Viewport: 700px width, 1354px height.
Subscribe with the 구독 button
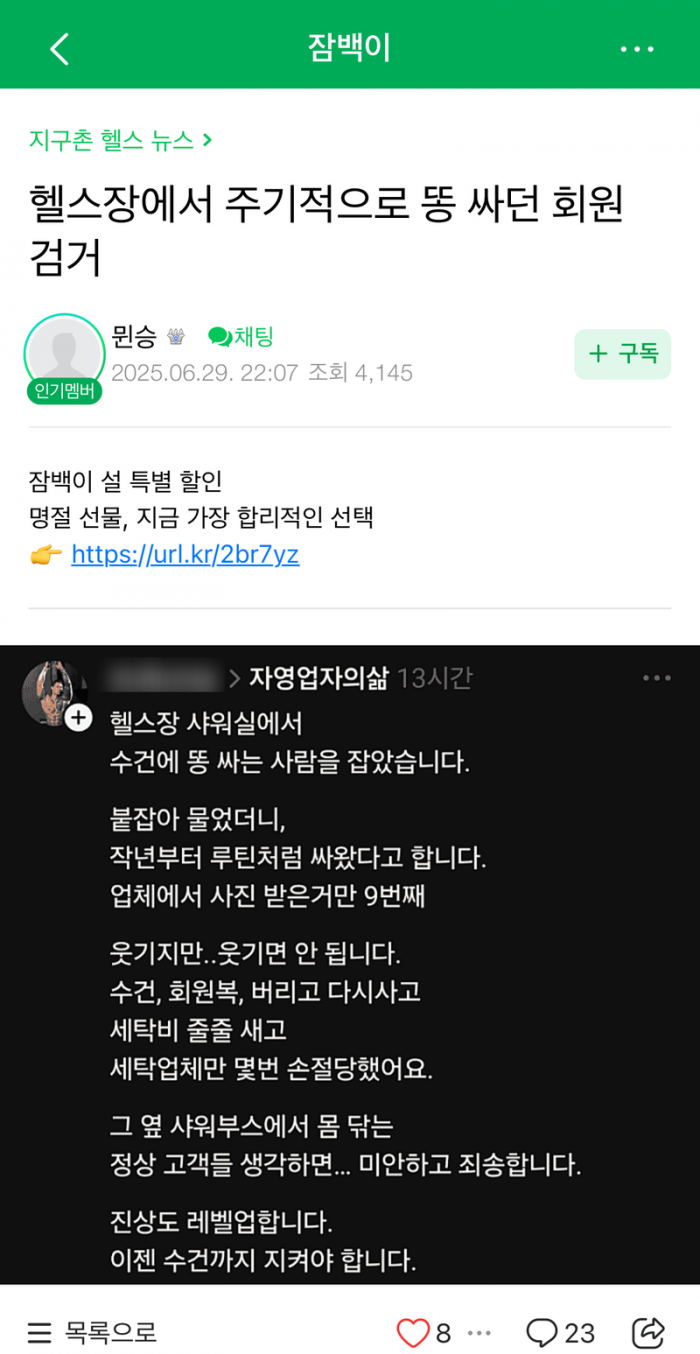click(x=622, y=354)
